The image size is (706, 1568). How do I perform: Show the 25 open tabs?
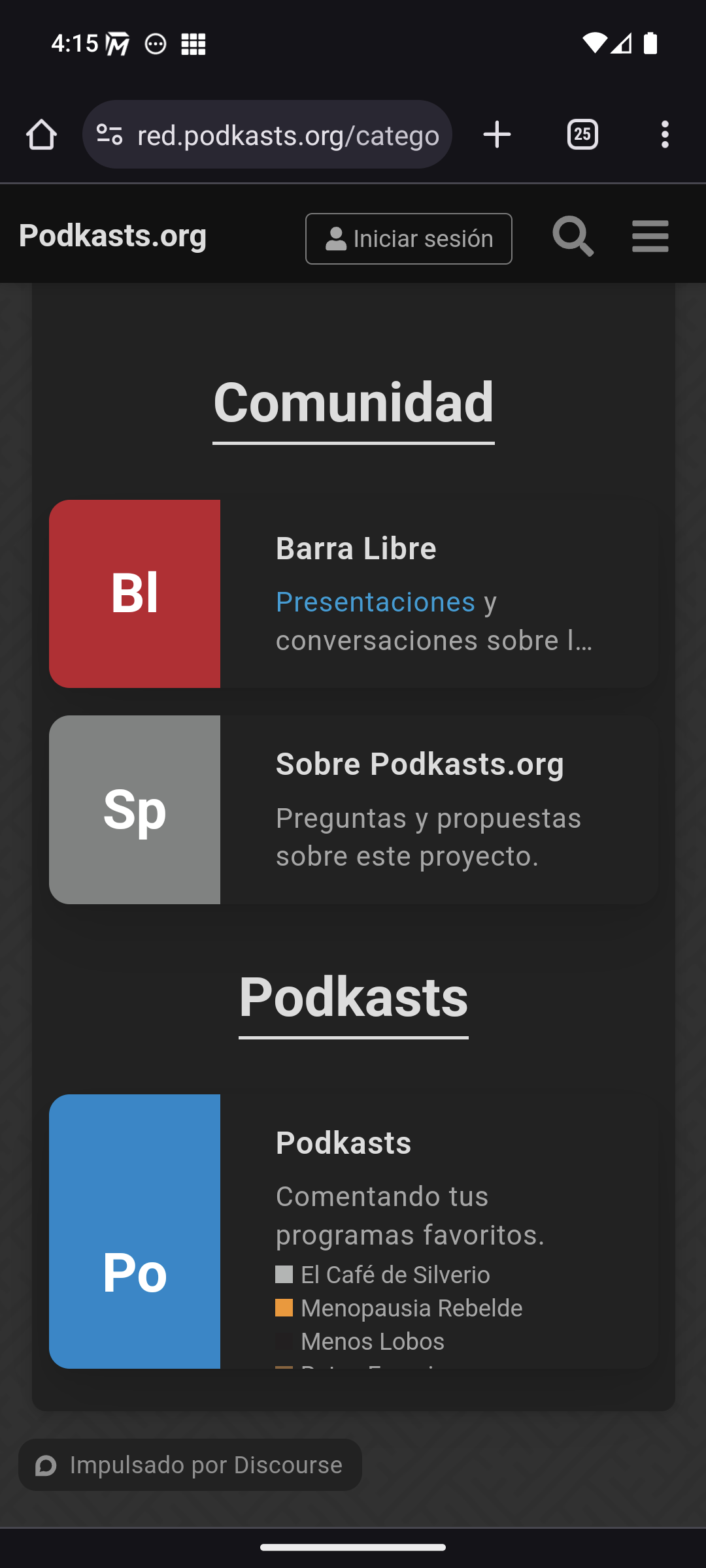pos(582,135)
